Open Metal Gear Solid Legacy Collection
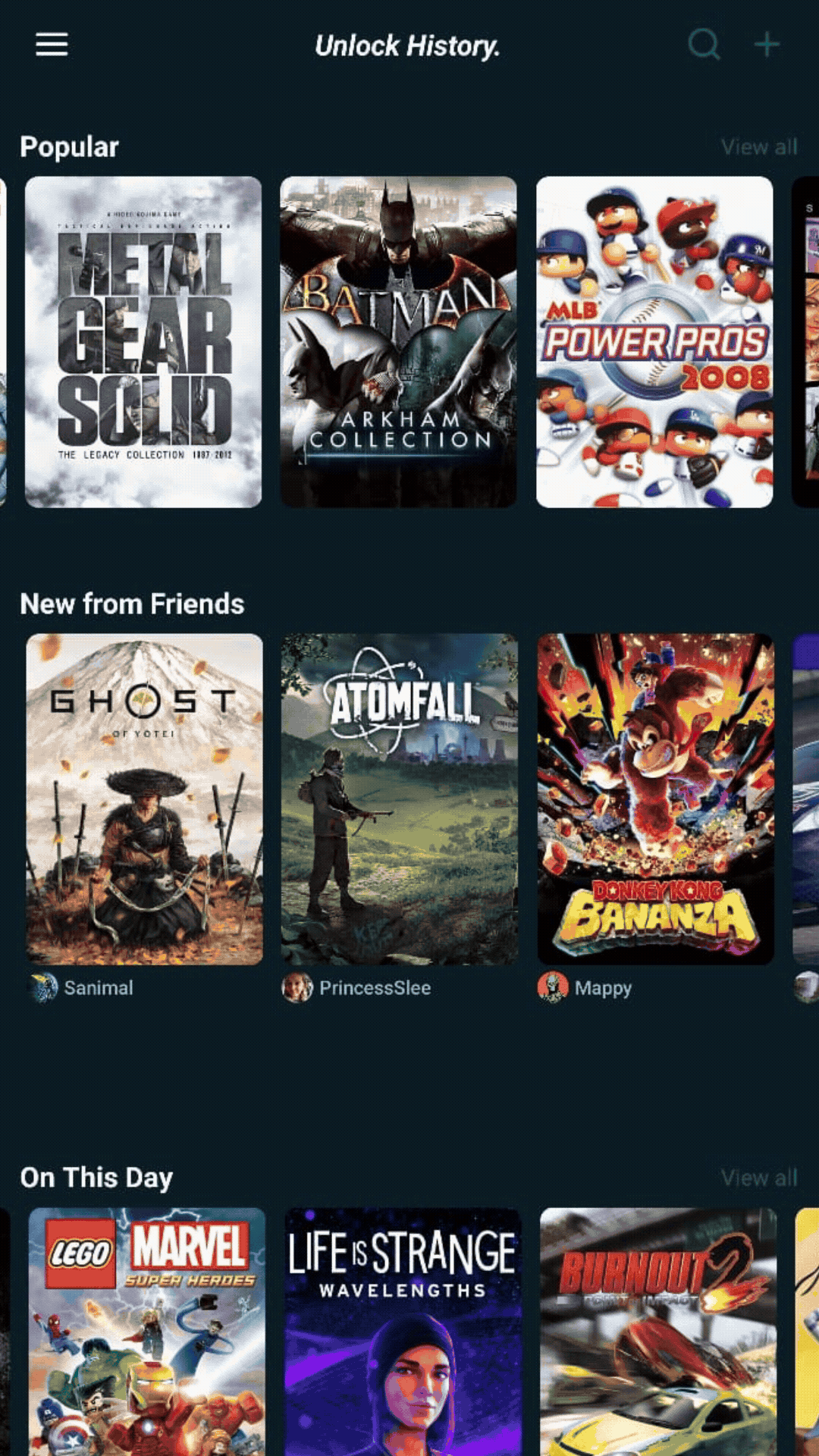The width and height of the screenshot is (819, 1456). [143, 342]
